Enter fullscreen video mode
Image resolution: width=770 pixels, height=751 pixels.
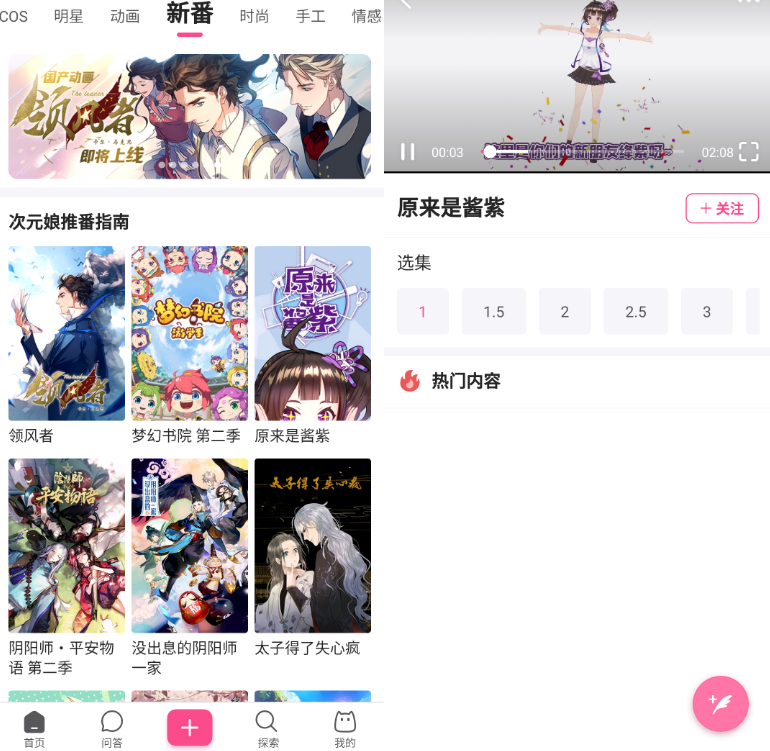pos(748,152)
